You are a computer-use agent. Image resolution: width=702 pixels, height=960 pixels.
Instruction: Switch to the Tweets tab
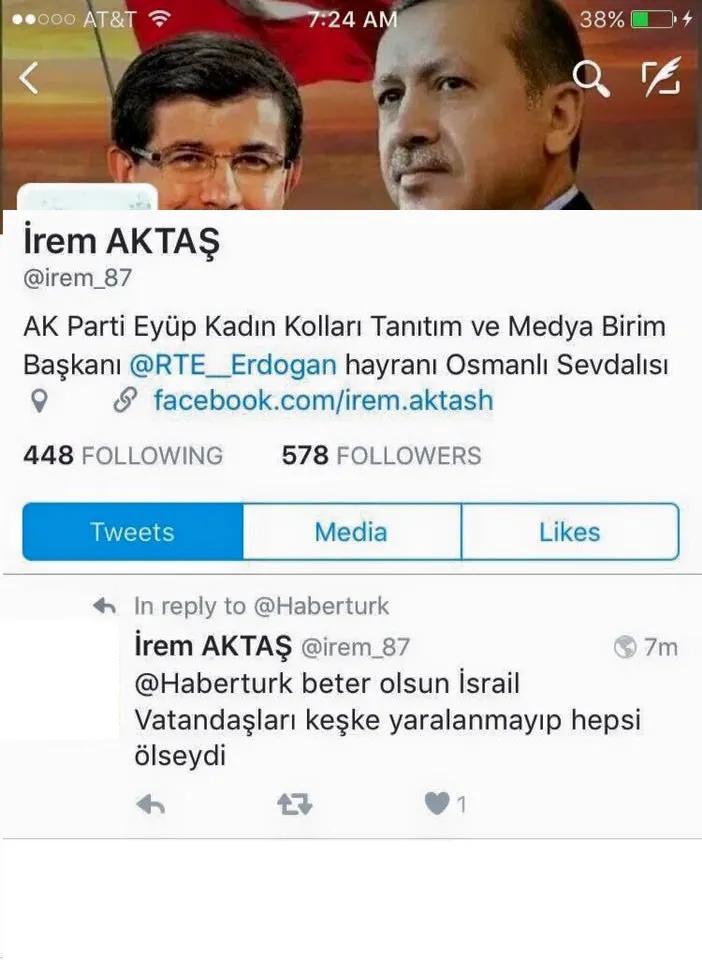click(x=132, y=531)
